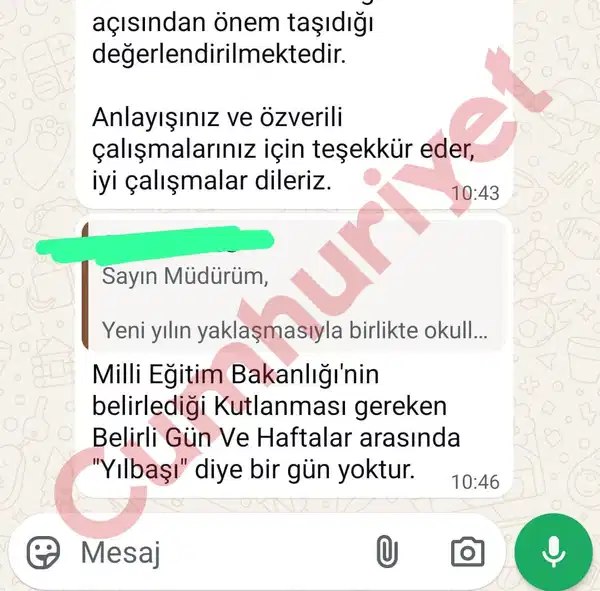Open the attachment paperclip menu
The height and width of the screenshot is (591, 600).
[x=385, y=551]
